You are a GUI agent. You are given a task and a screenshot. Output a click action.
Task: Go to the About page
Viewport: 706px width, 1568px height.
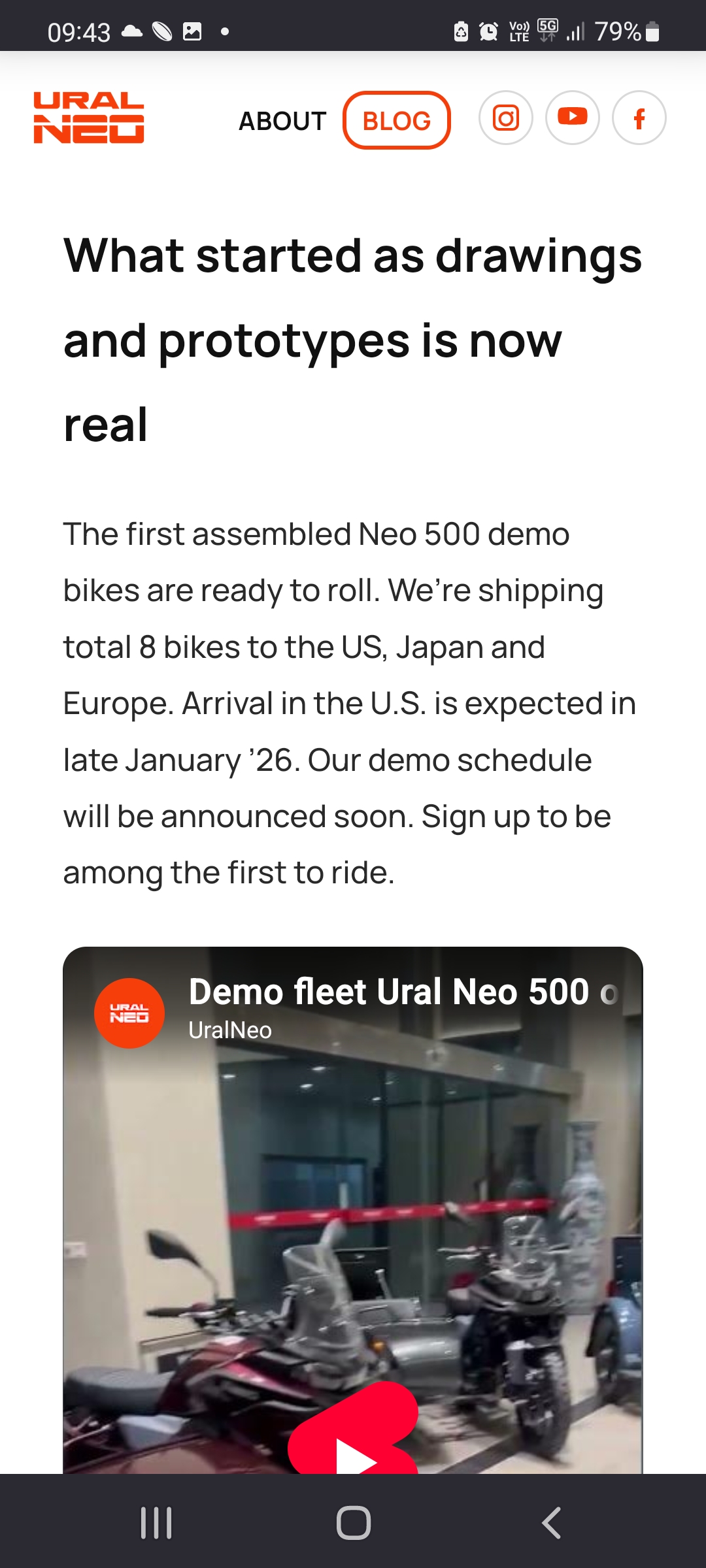(x=282, y=121)
